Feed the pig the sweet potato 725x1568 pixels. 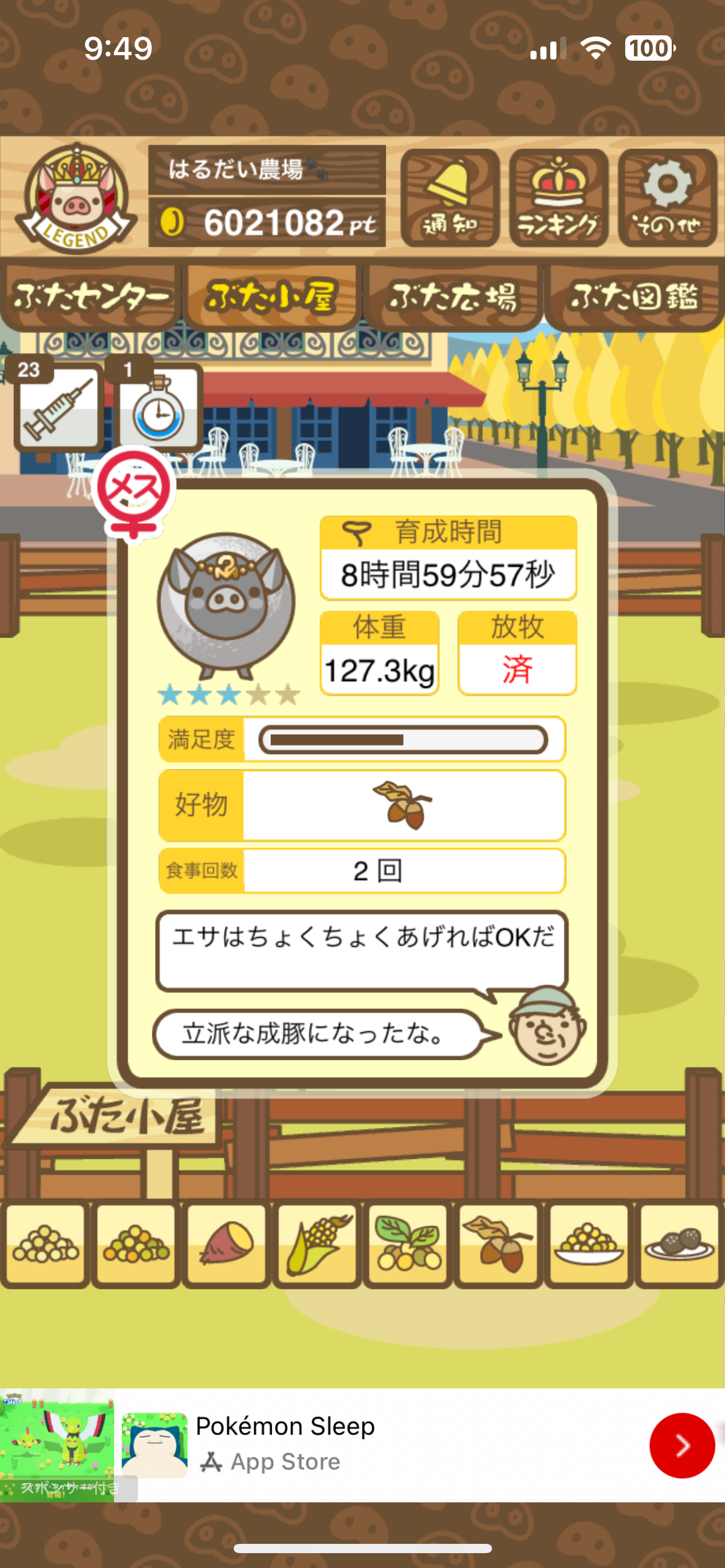point(226,1244)
